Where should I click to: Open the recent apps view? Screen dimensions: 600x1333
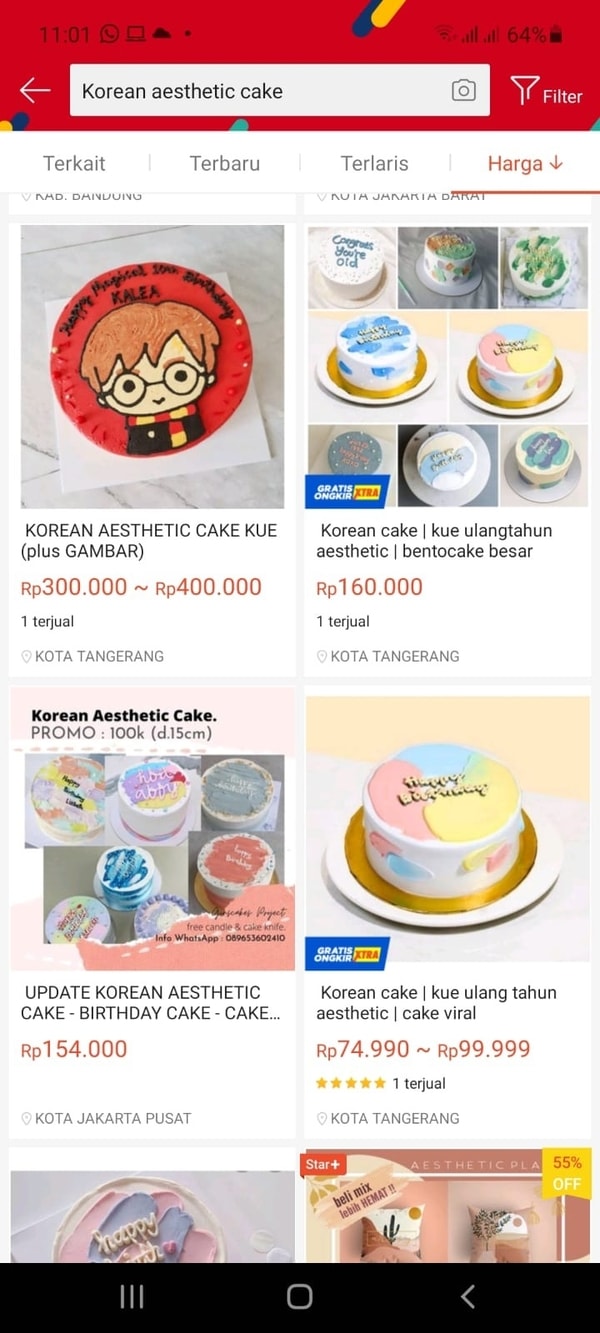pyautogui.click(x=132, y=1297)
